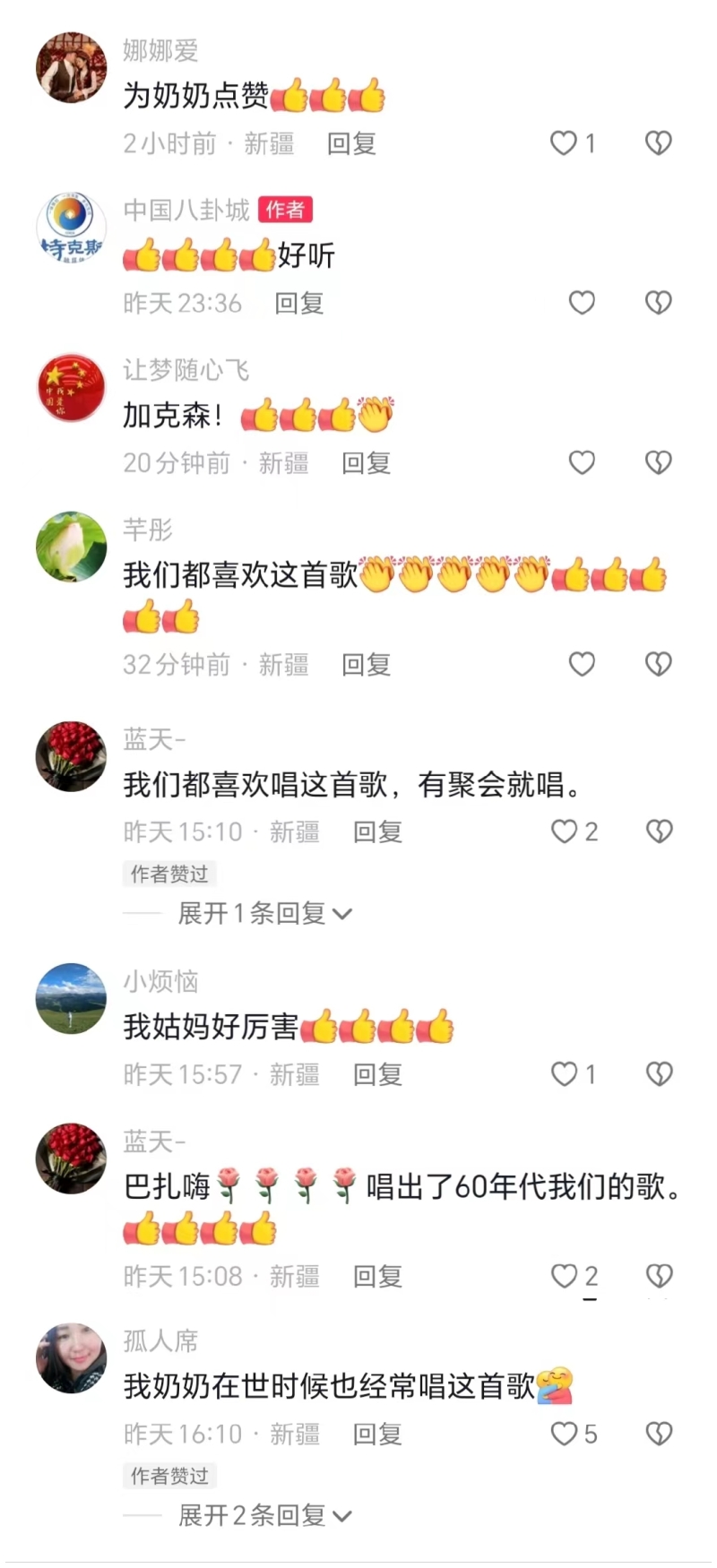Image resolution: width=717 pixels, height=1568 pixels.
Task: Reply to 蓝天-'s 巴扎嗨 comment
Action: pos(377,1276)
